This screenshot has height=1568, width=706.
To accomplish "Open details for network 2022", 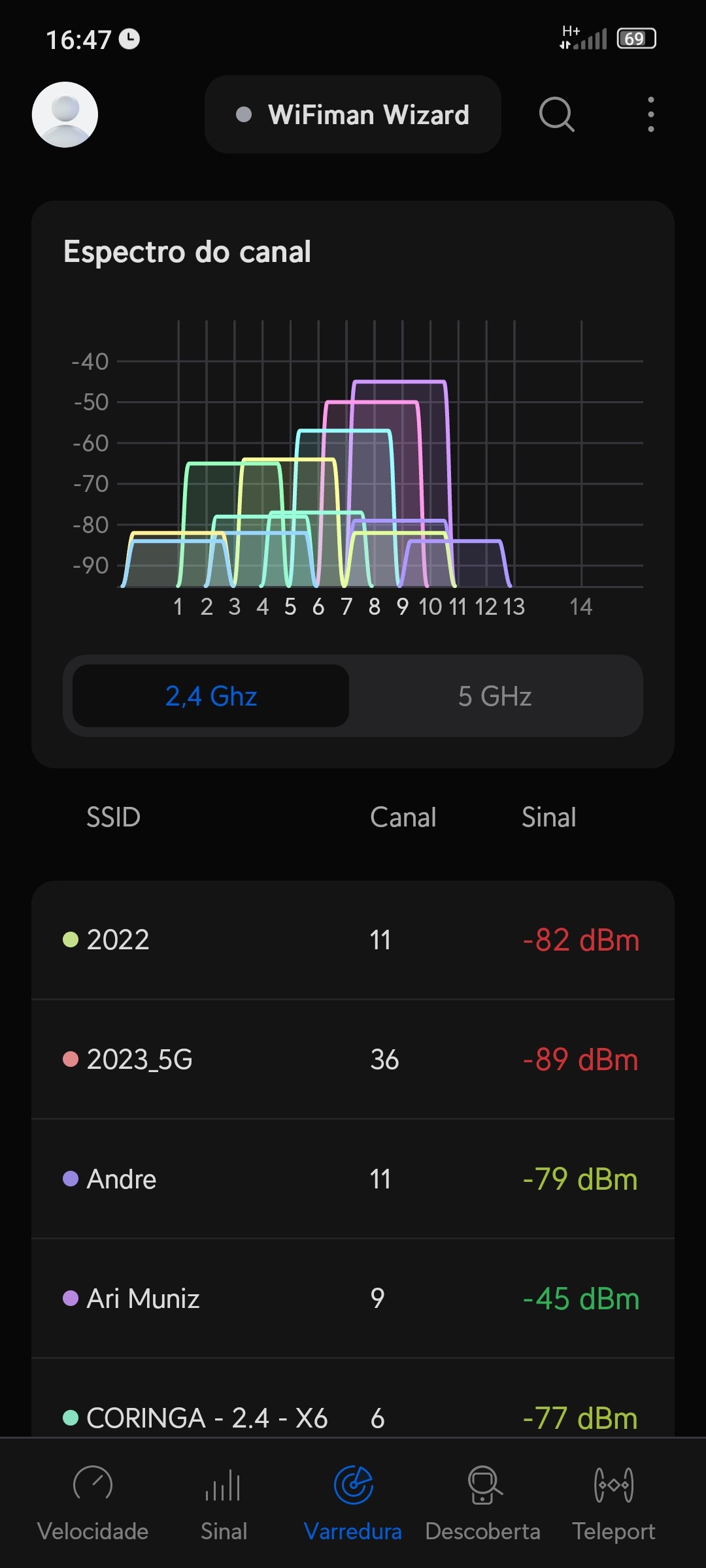I will point(353,939).
